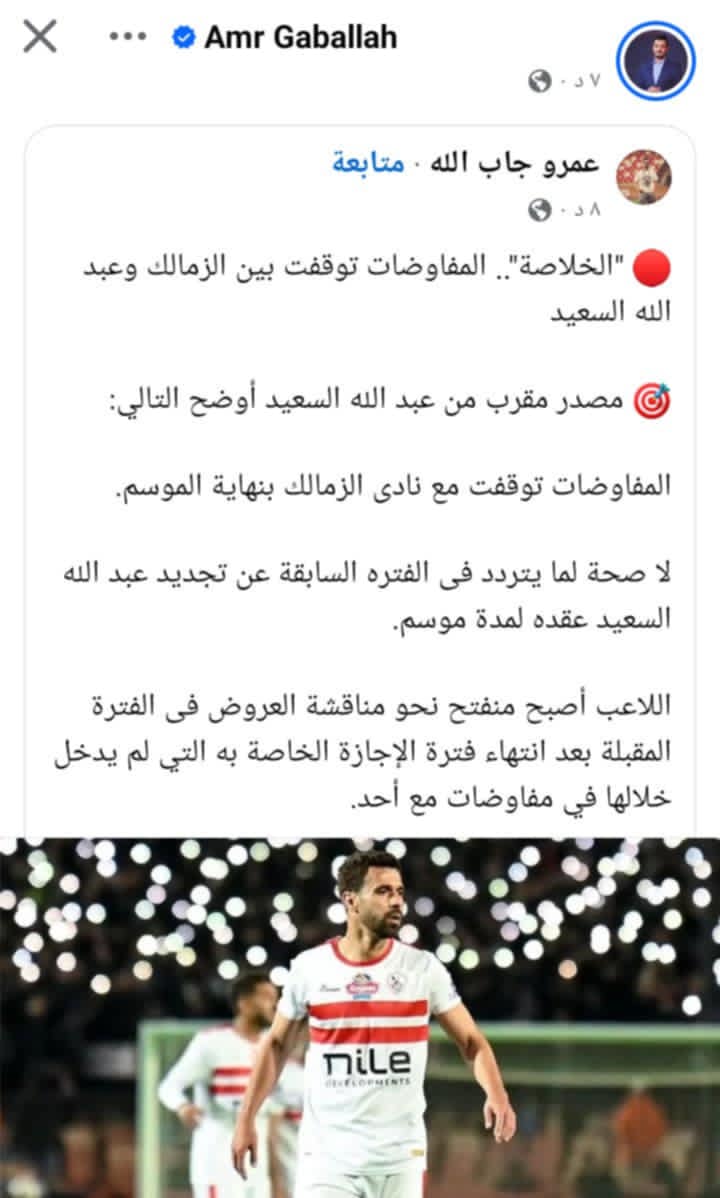Screen dimensions: 720x1198
Task: Open the Zamalek player photo
Action: [x=360, y=1018]
